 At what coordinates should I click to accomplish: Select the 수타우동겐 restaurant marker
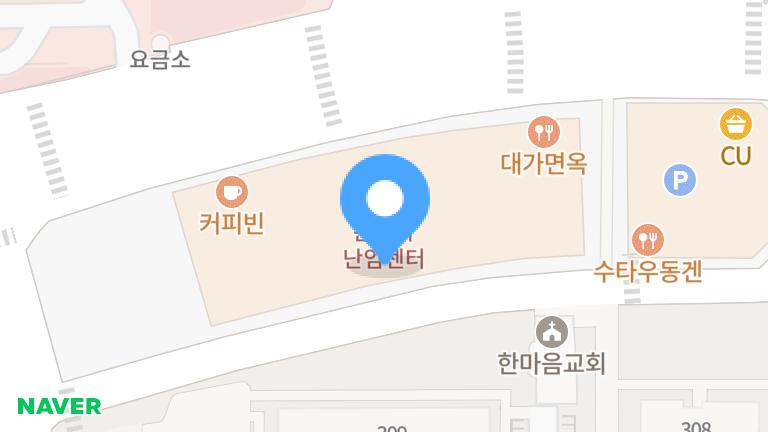[648, 239]
